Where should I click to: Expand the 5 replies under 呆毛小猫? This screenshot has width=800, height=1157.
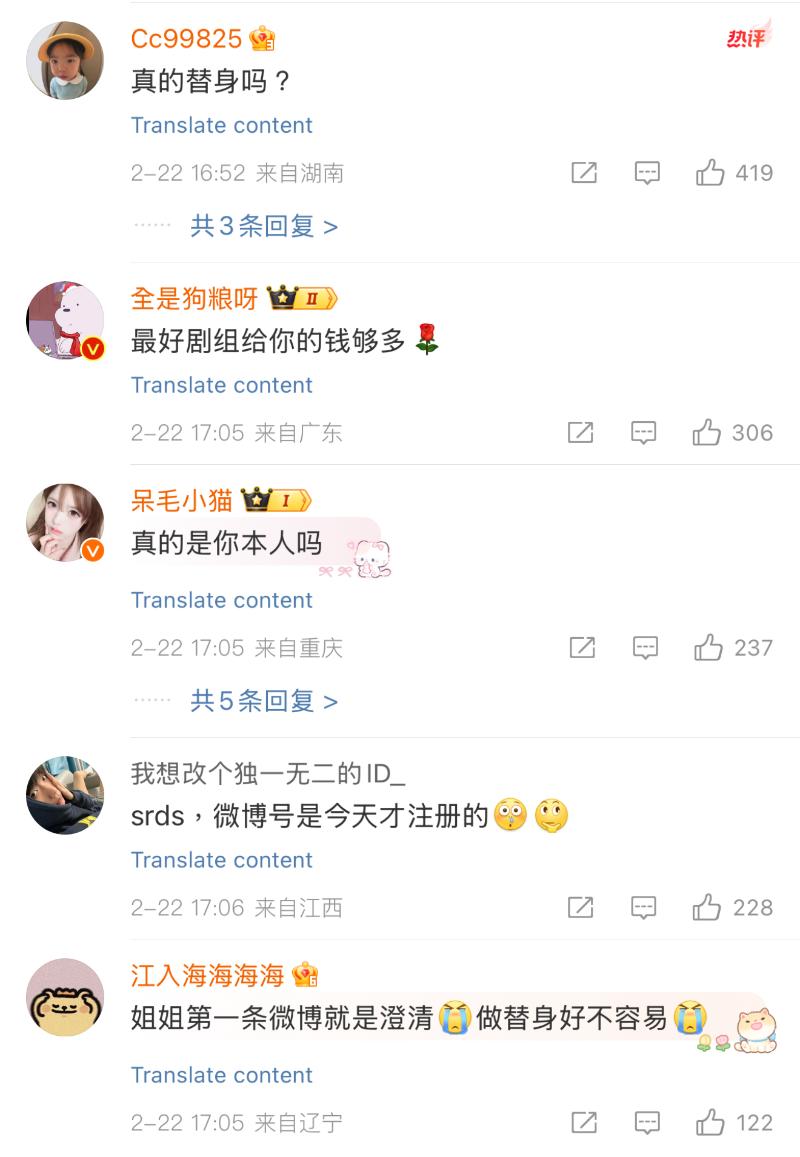point(264,702)
